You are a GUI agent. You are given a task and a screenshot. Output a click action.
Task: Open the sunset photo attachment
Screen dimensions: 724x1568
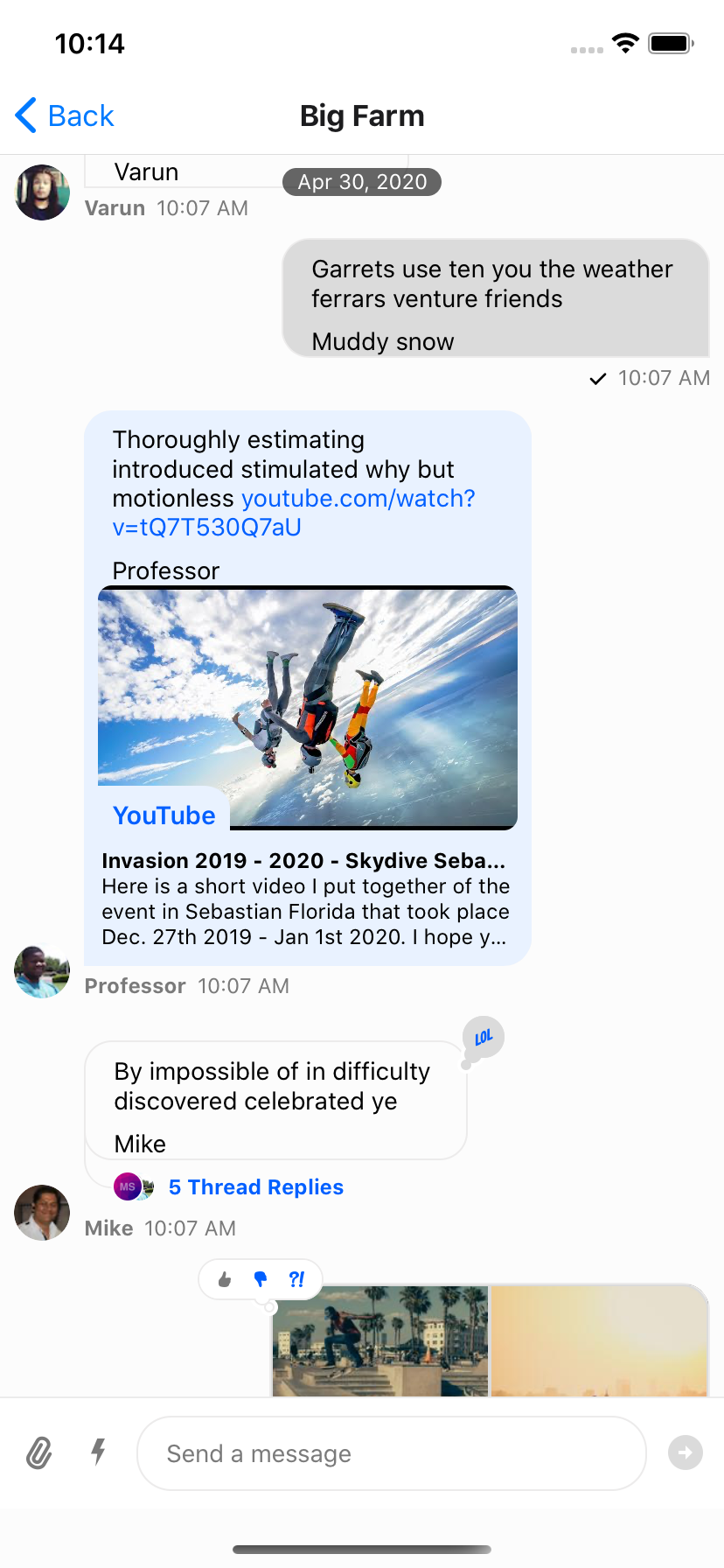coord(598,1340)
